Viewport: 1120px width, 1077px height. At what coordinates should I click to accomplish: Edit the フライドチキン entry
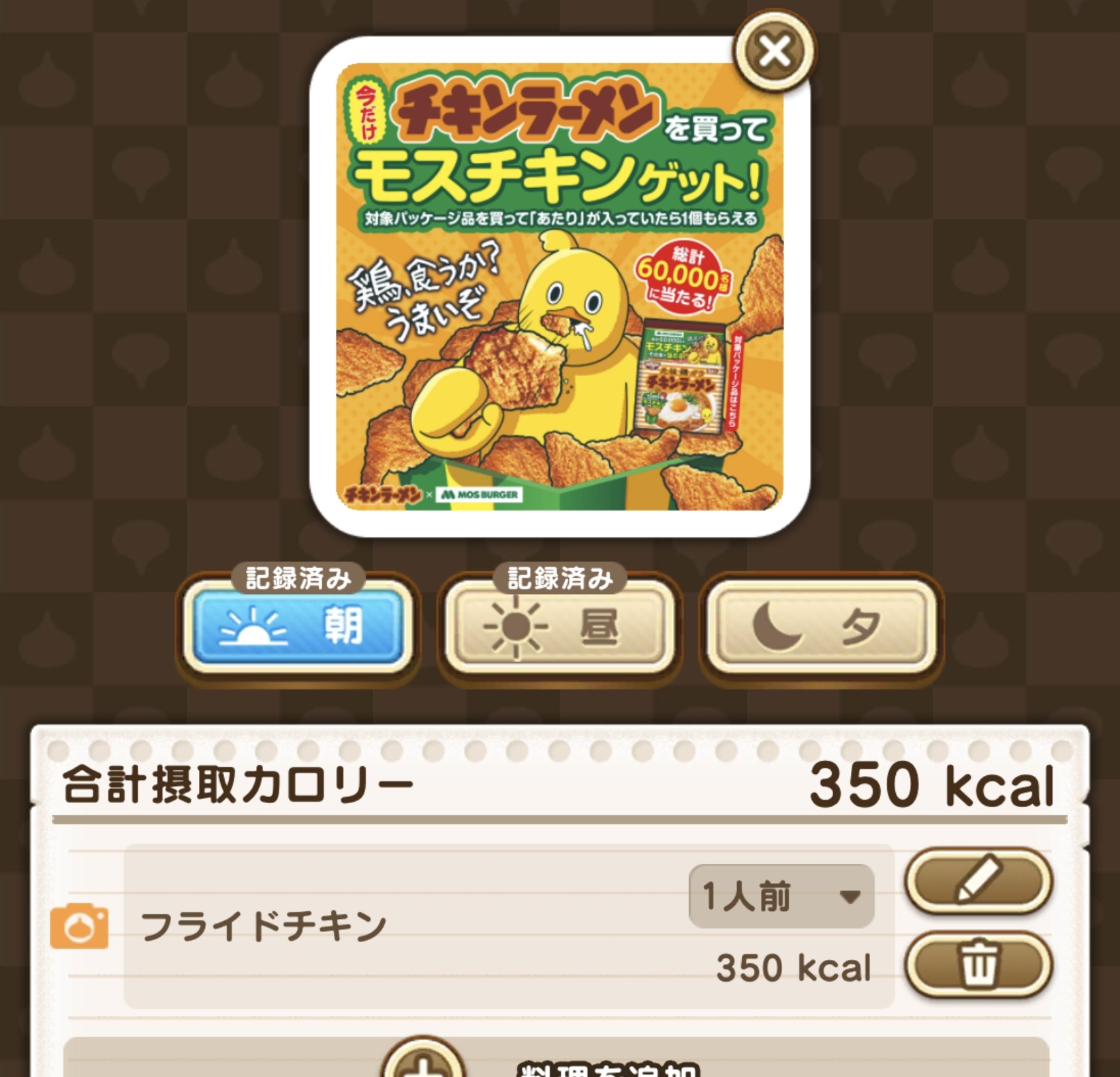978,881
